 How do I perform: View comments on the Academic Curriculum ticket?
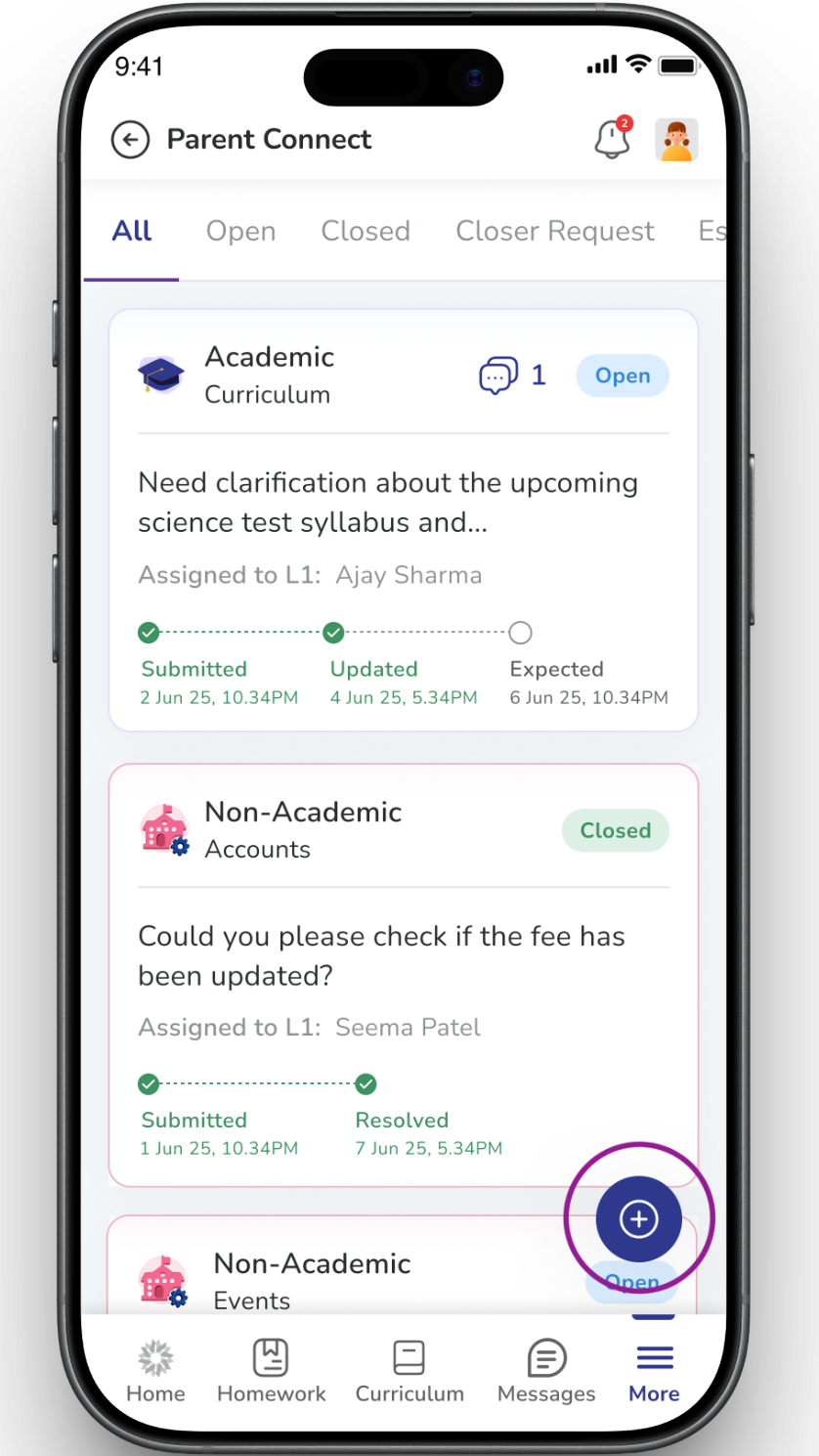pyautogui.click(x=512, y=375)
